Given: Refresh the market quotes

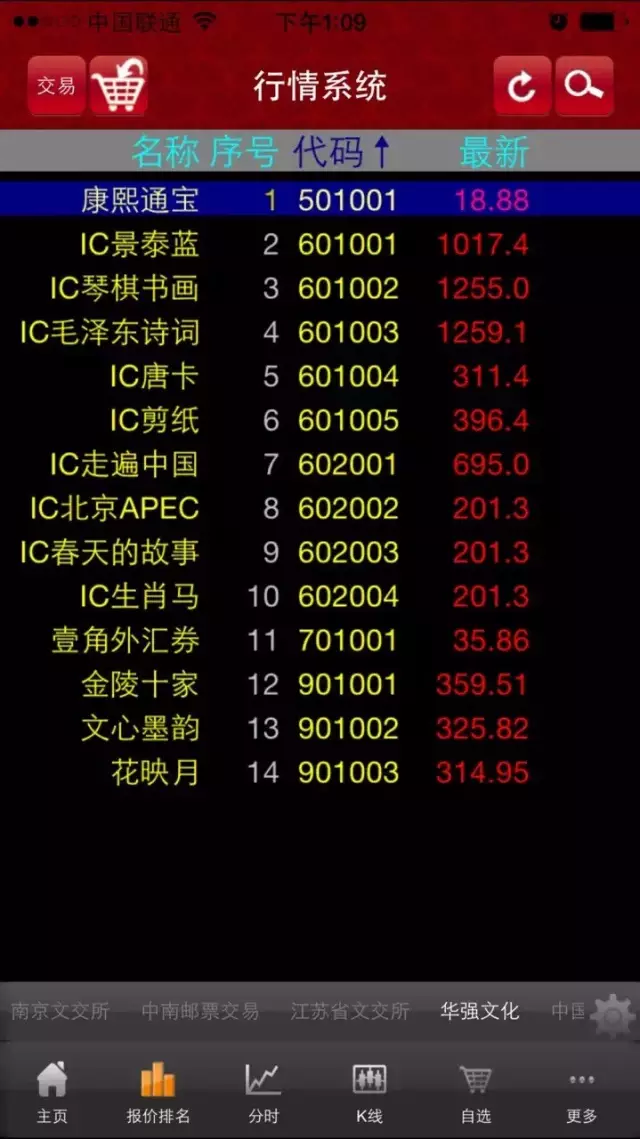Looking at the screenshot, I should coord(522,86).
